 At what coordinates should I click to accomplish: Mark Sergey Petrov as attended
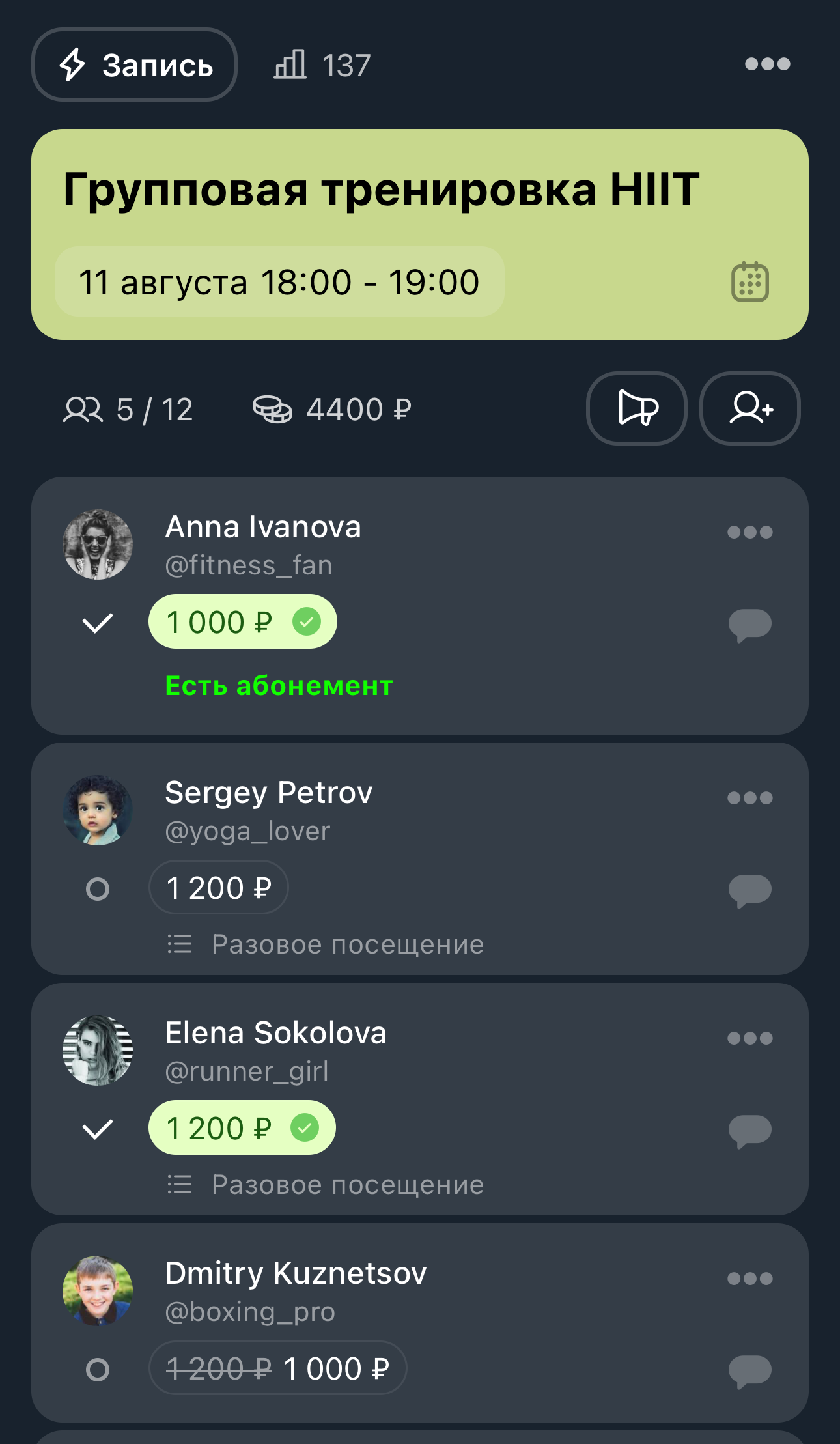(x=98, y=889)
